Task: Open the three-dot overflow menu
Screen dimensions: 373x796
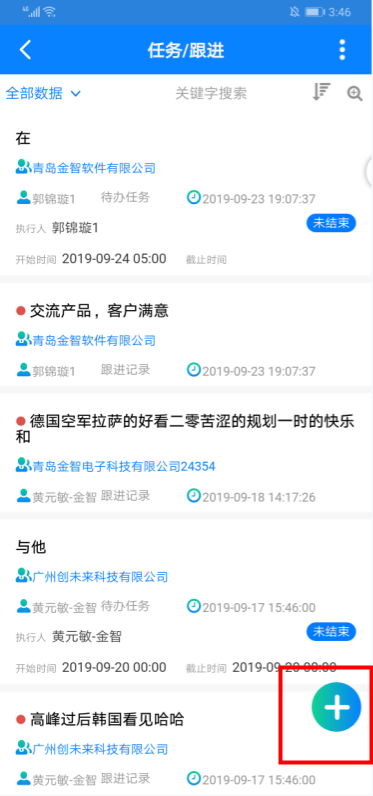Action: click(343, 50)
